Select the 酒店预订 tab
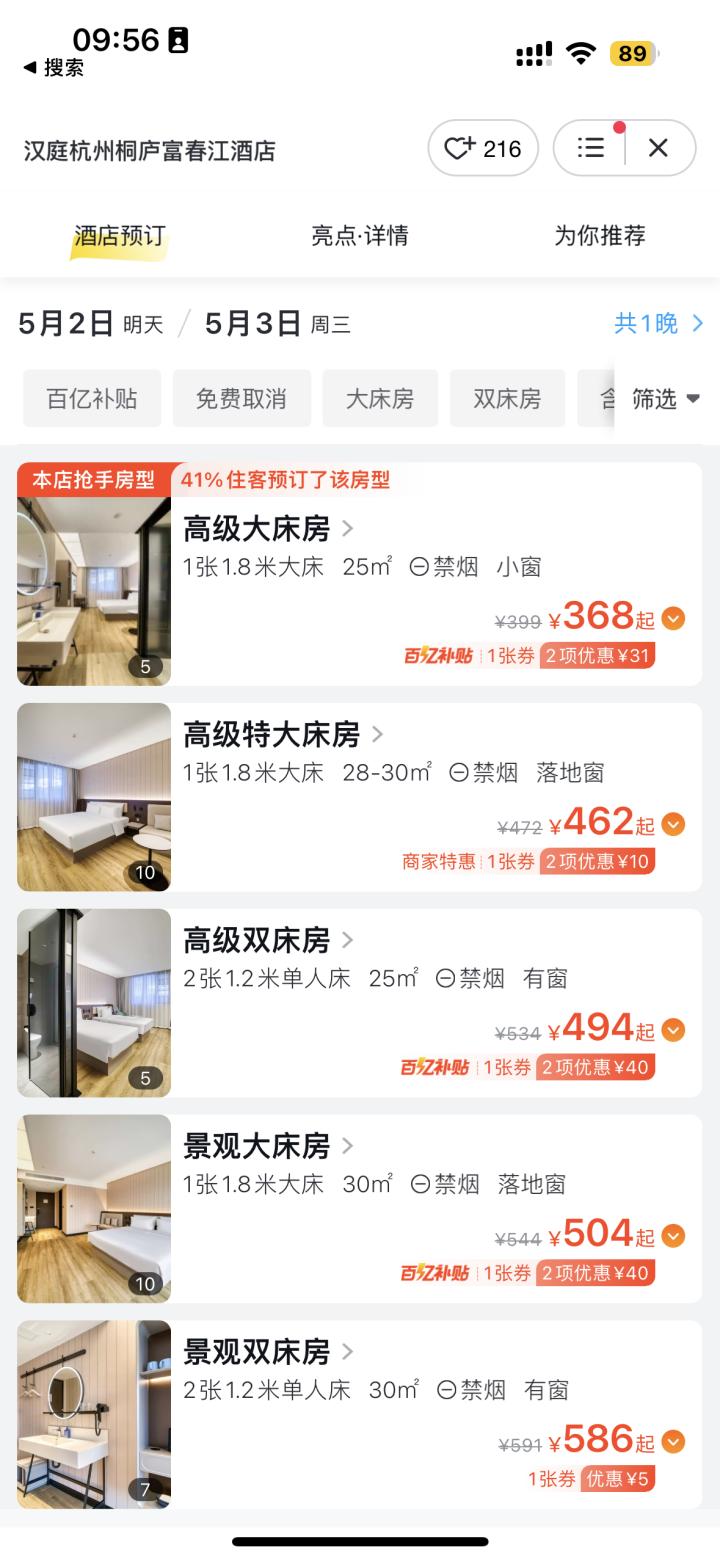 (x=119, y=236)
